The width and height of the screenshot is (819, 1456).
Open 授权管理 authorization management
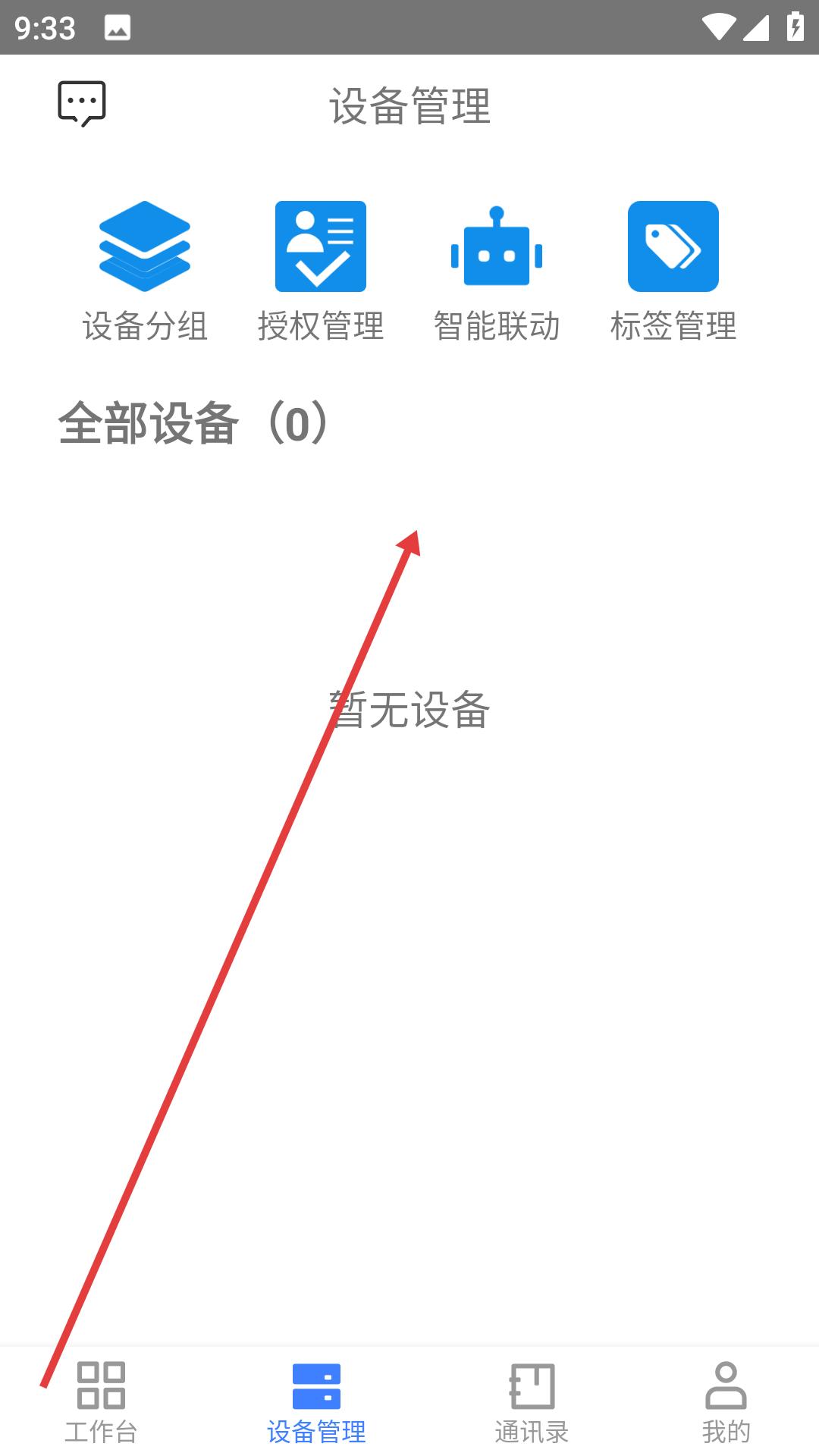[321, 272]
